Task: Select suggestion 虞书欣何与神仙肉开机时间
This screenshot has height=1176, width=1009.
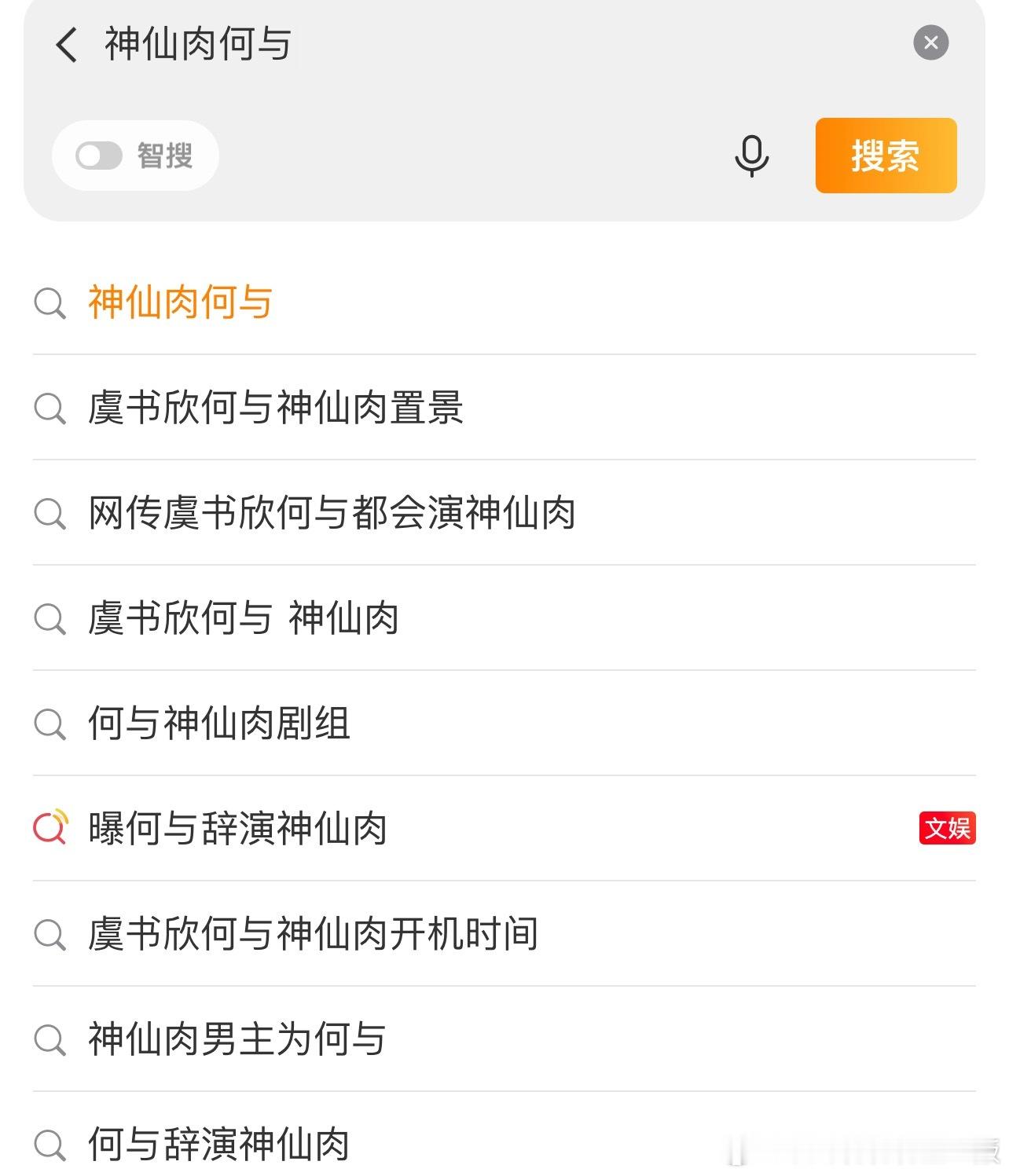Action: pos(312,934)
